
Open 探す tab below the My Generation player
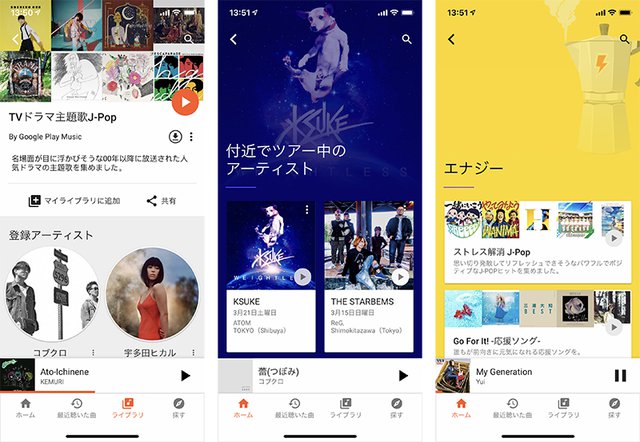pos(614,408)
